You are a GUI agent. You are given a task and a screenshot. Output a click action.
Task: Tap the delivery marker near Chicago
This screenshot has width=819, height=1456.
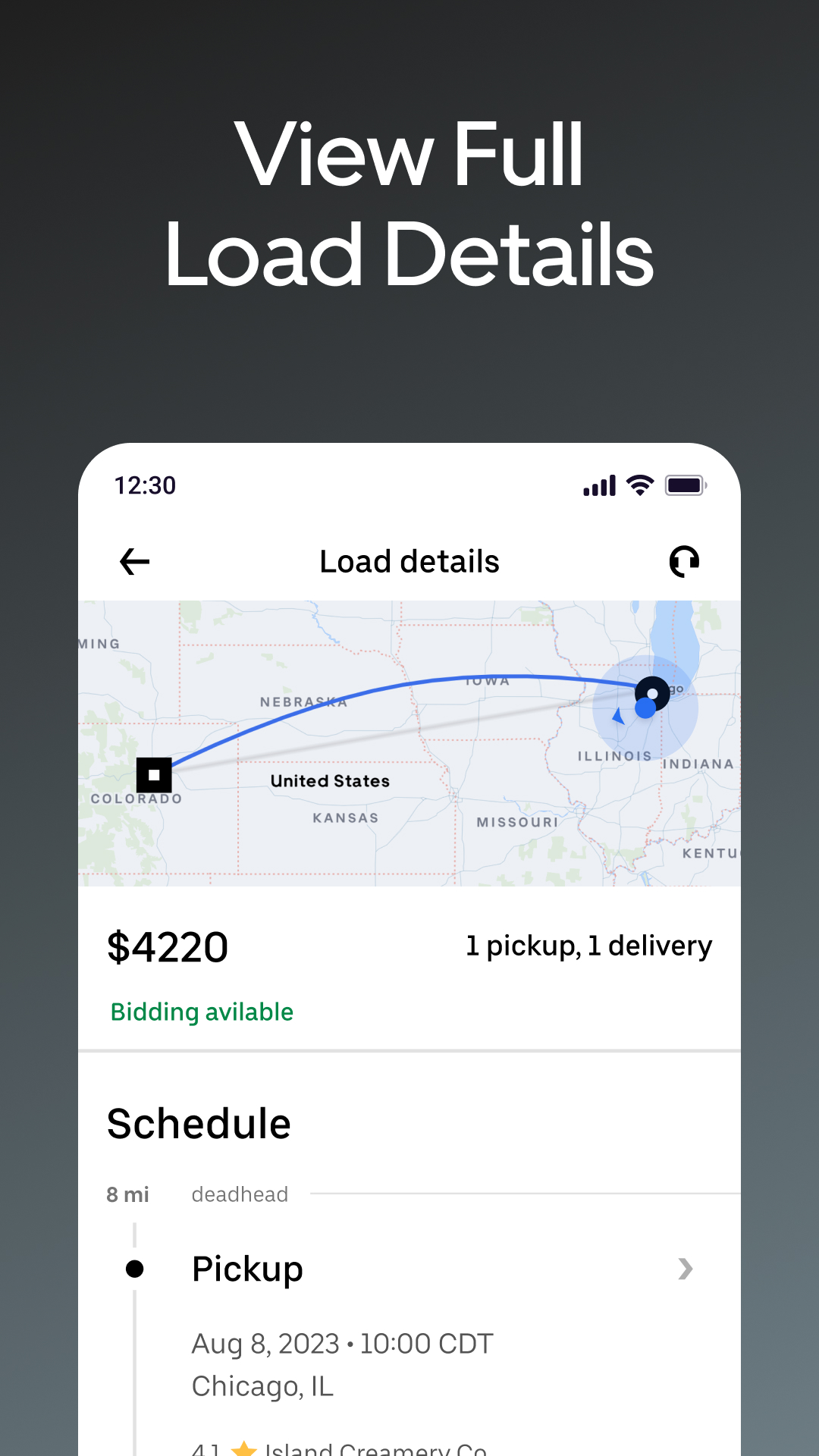(x=654, y=694)
